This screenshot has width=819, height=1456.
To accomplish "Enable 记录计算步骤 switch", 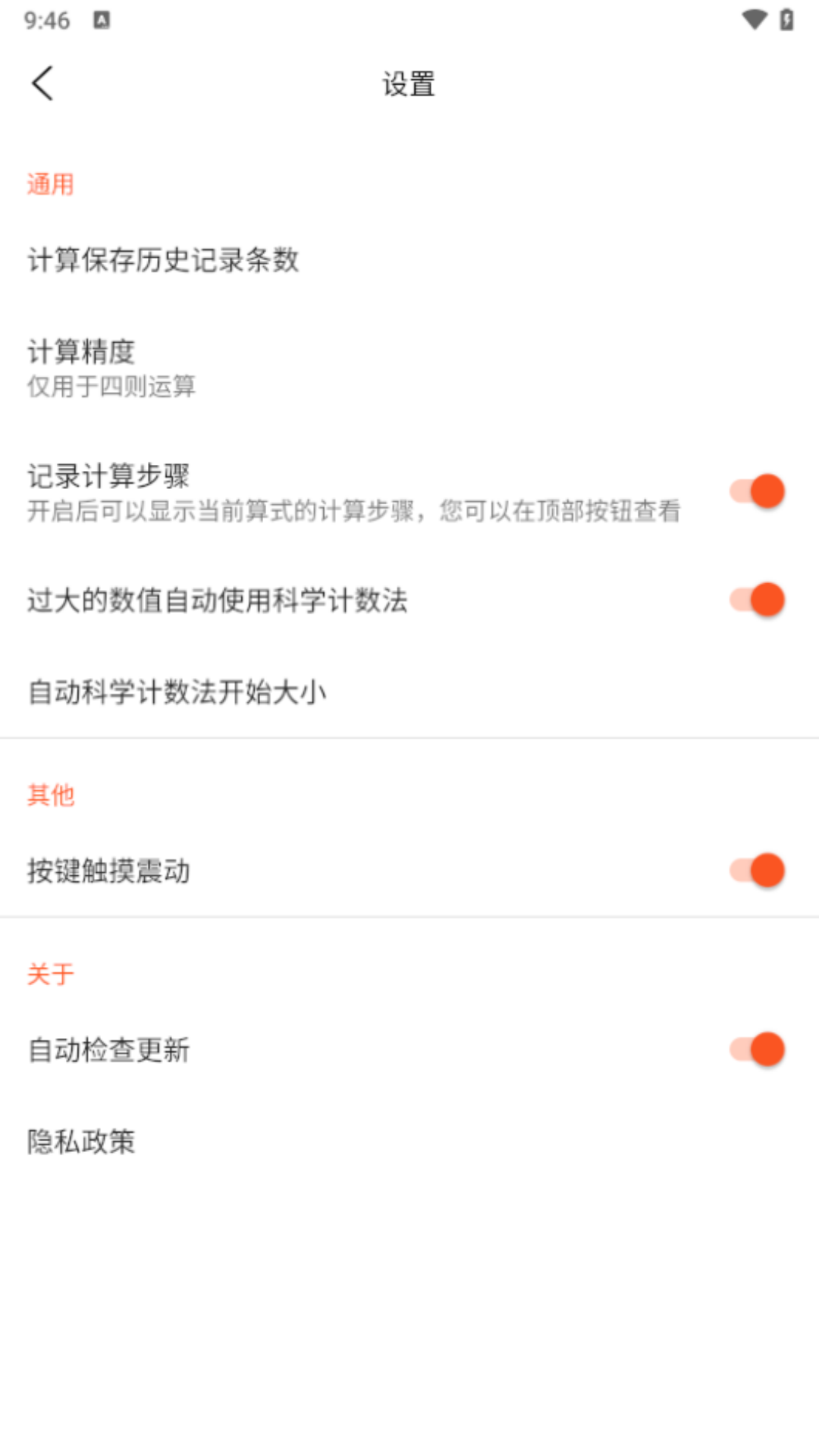I will [x=756, y=490].
